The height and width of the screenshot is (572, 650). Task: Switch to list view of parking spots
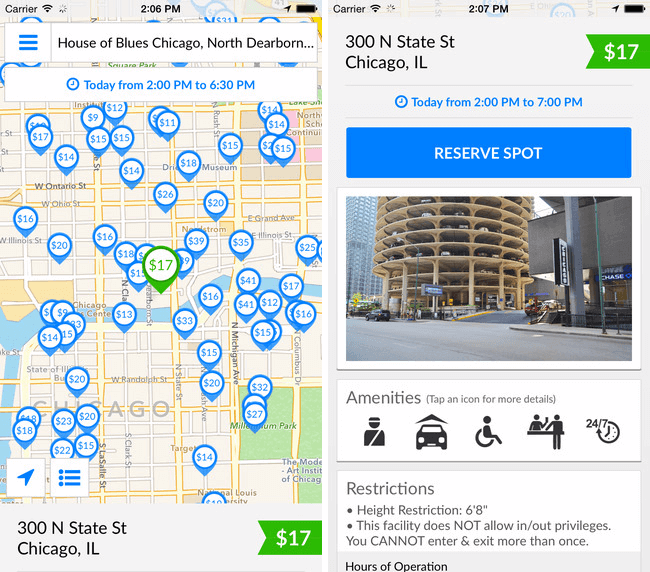click(69, 477)
